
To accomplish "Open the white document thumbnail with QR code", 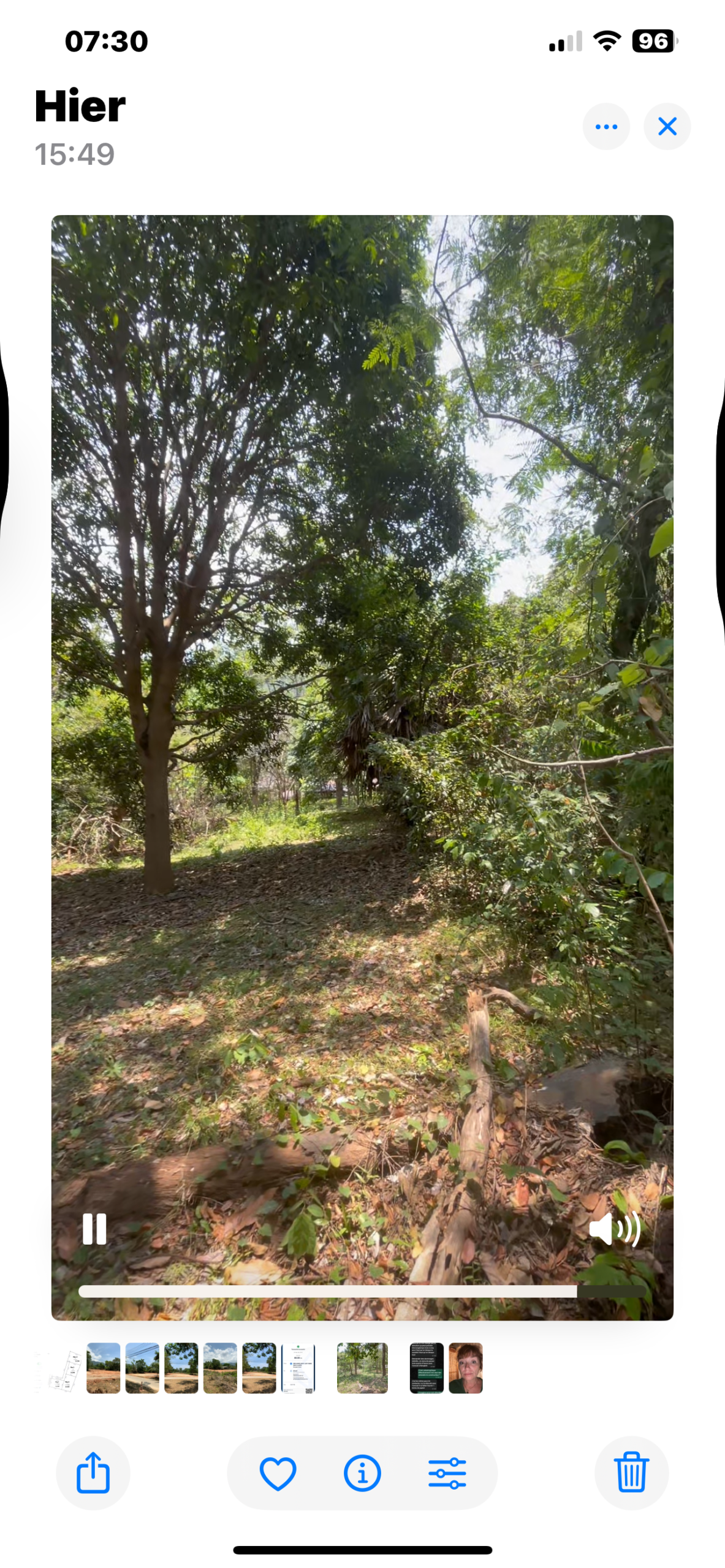I will (298, 1368).
